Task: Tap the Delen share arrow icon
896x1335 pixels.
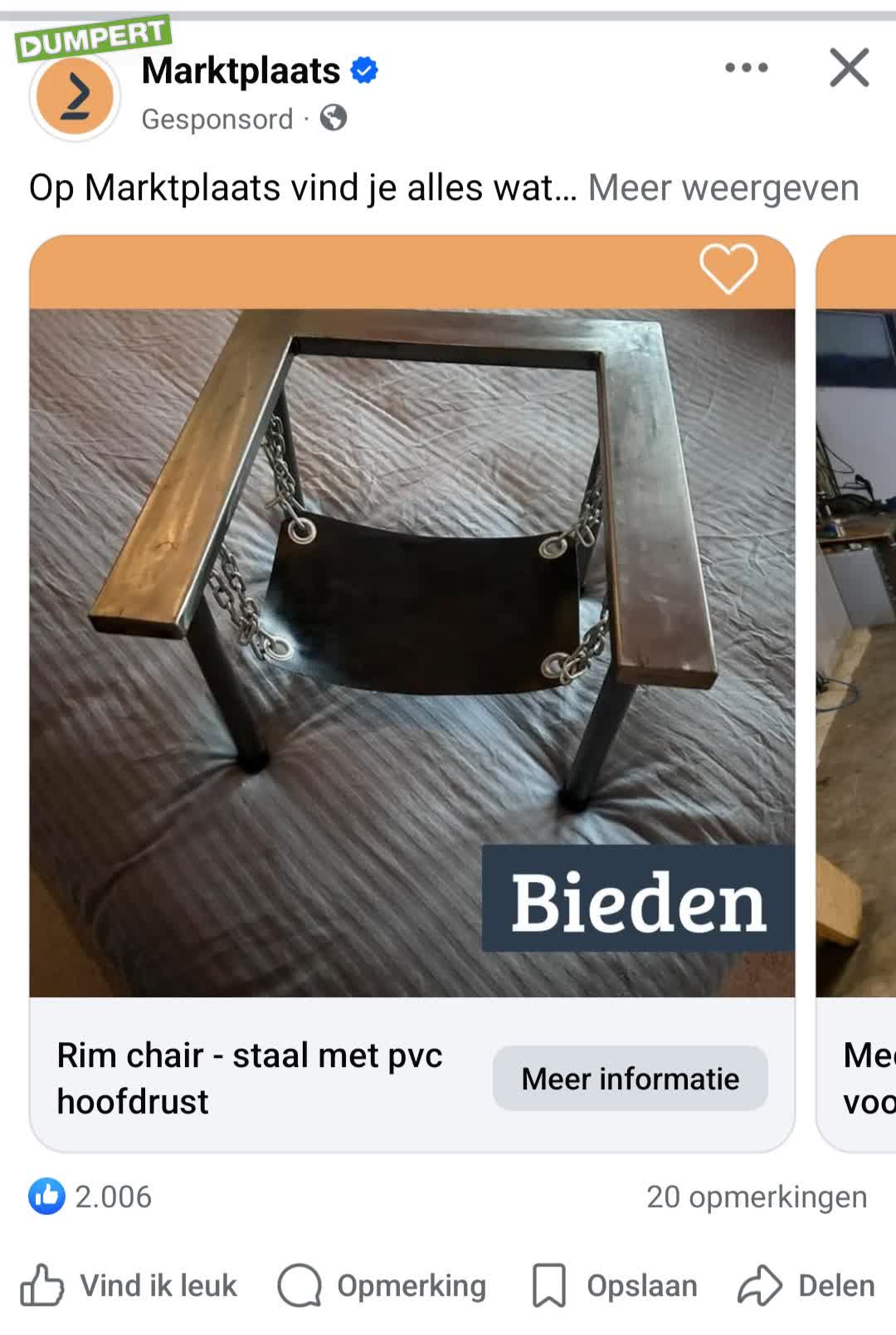Action: (x=760, y=1285)
